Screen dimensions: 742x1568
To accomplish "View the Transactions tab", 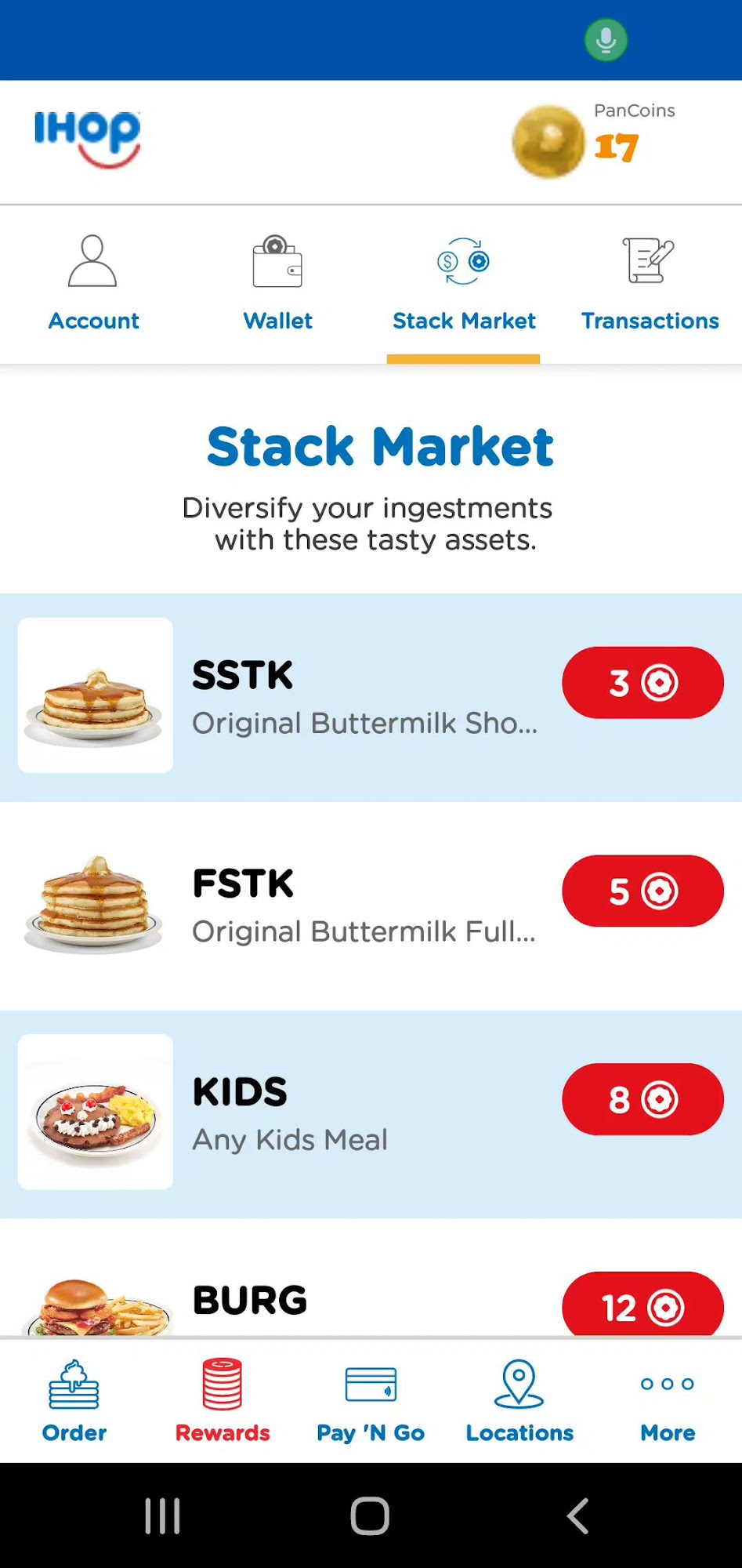I will pyautogui.click(x=650, y=284).
